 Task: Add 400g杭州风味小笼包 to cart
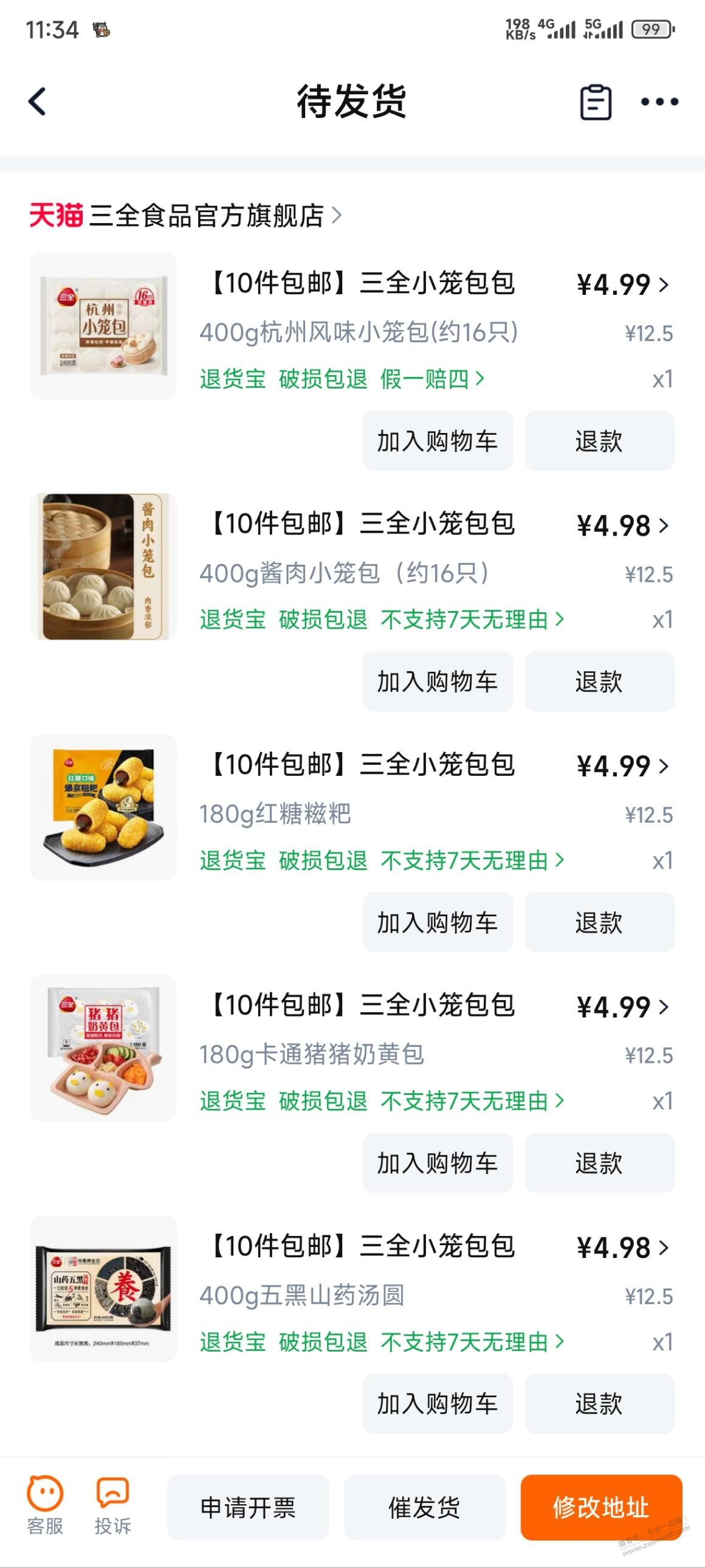coord(438,441)
